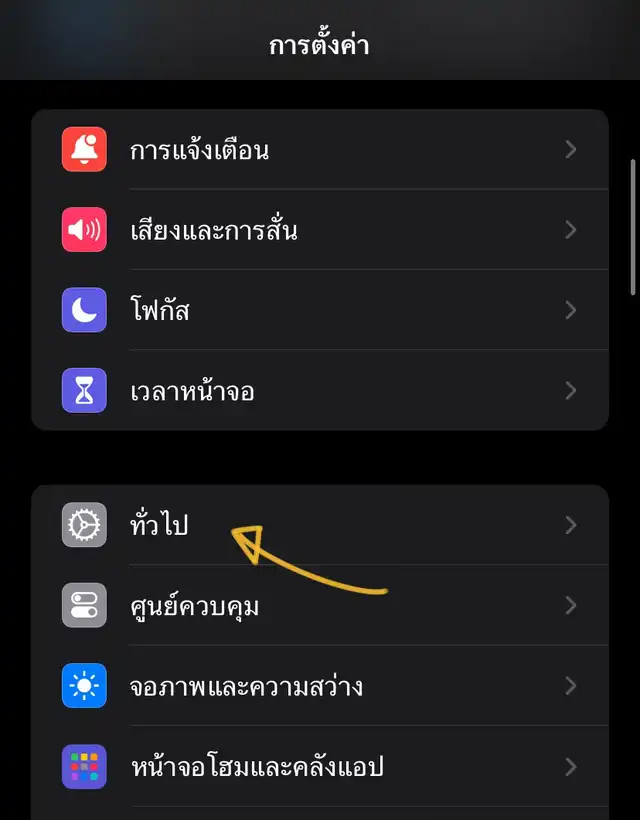
Task: Open ศูนย์ควบคุม control center settings
Action: tap(320, 606)
